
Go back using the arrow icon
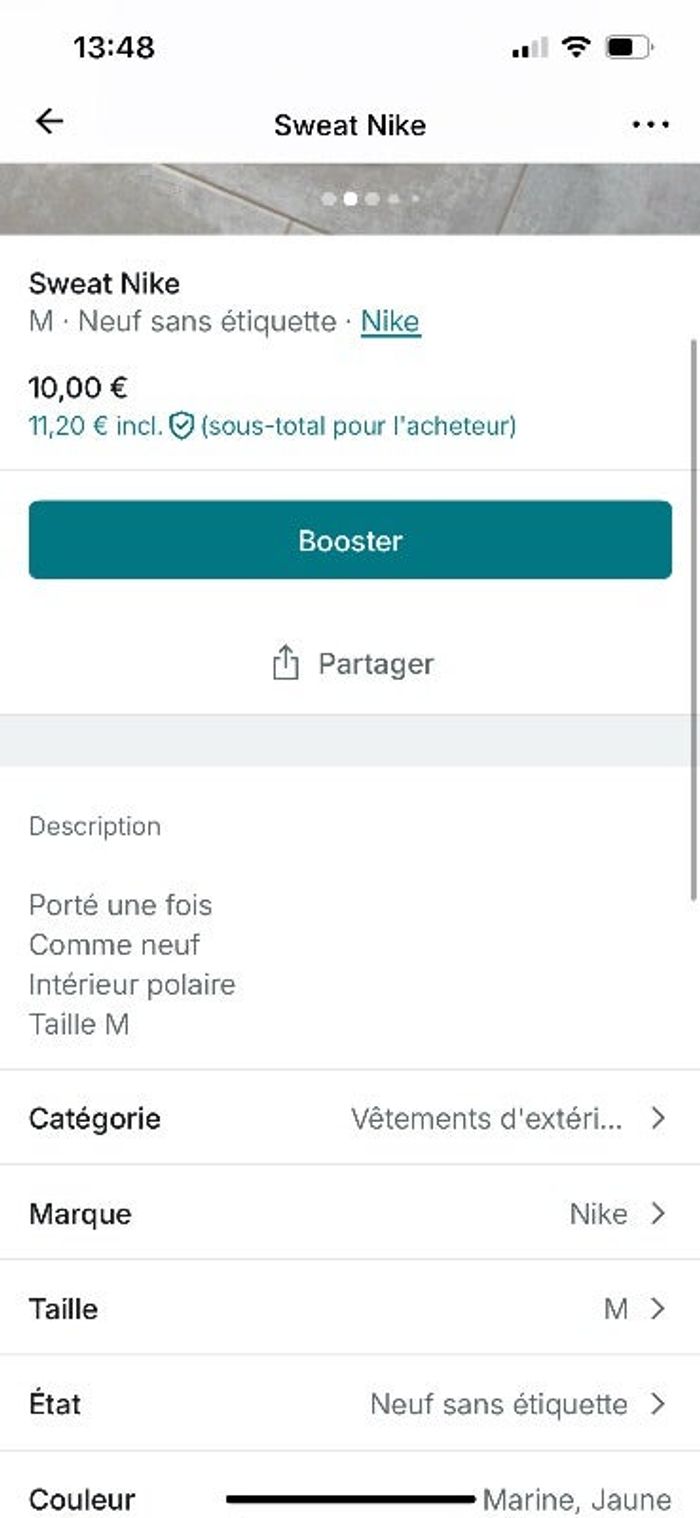tap(49, 122)
